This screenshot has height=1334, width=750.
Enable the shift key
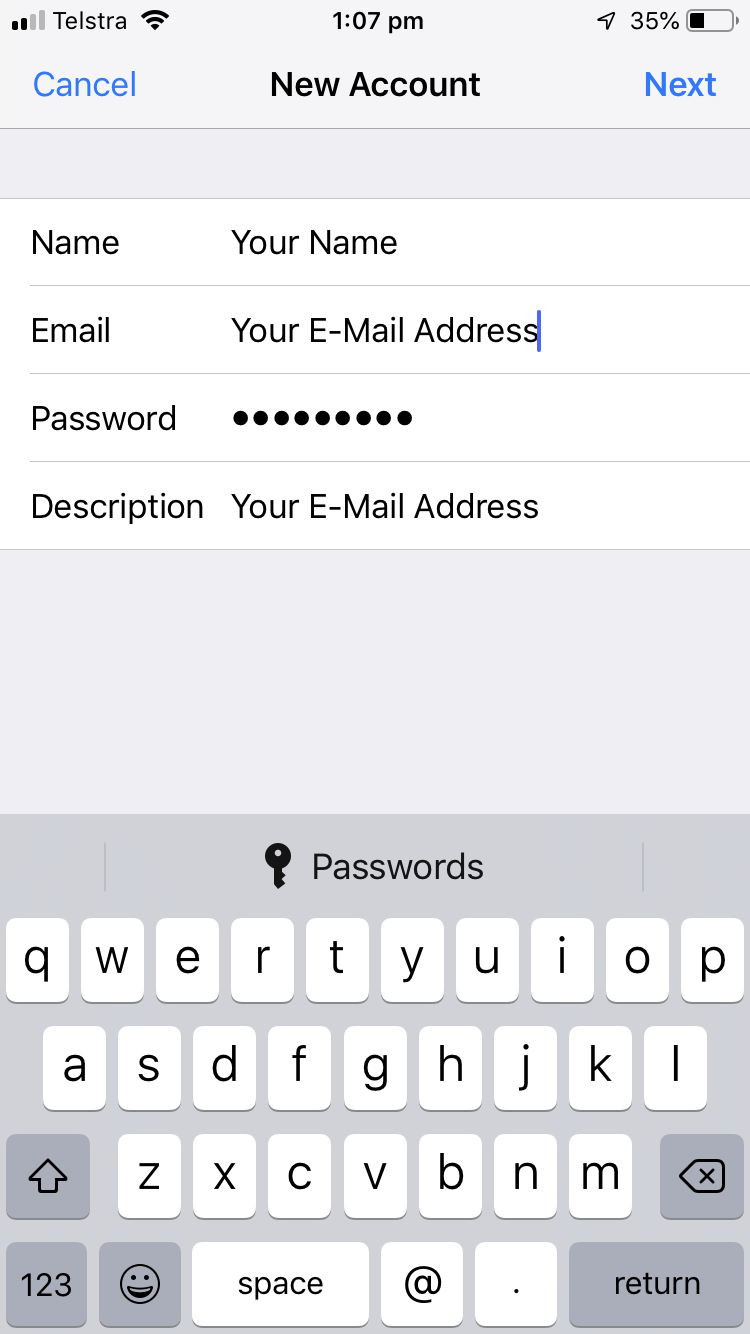[x=48, y=1177]
